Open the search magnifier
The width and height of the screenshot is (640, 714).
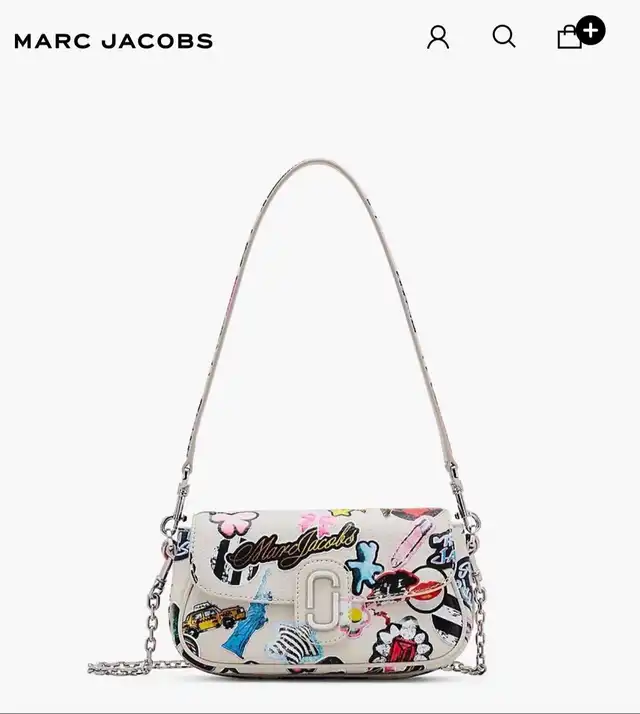pos(504,37)
